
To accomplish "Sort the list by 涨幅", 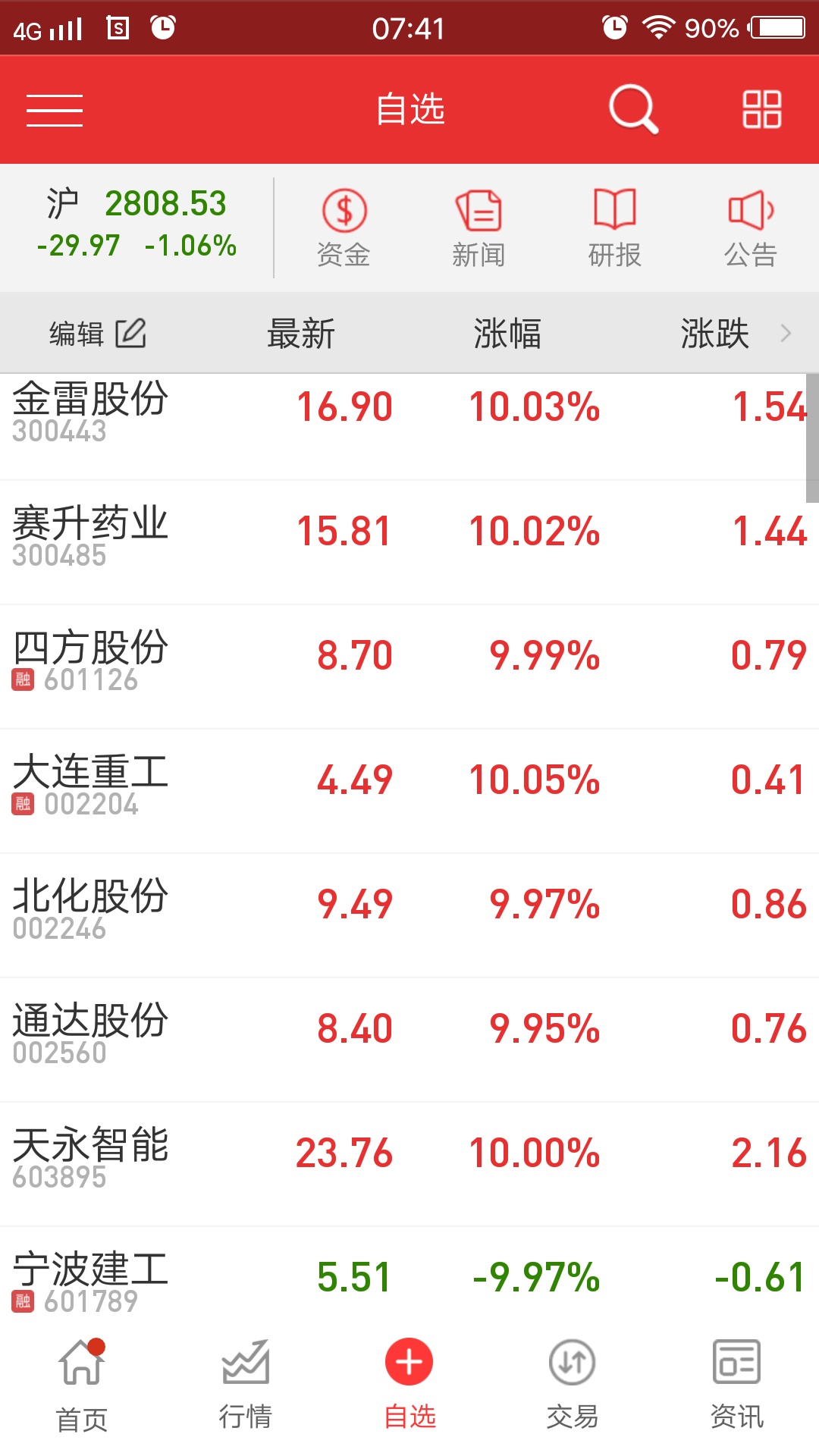I will click(x=507, y=334).
